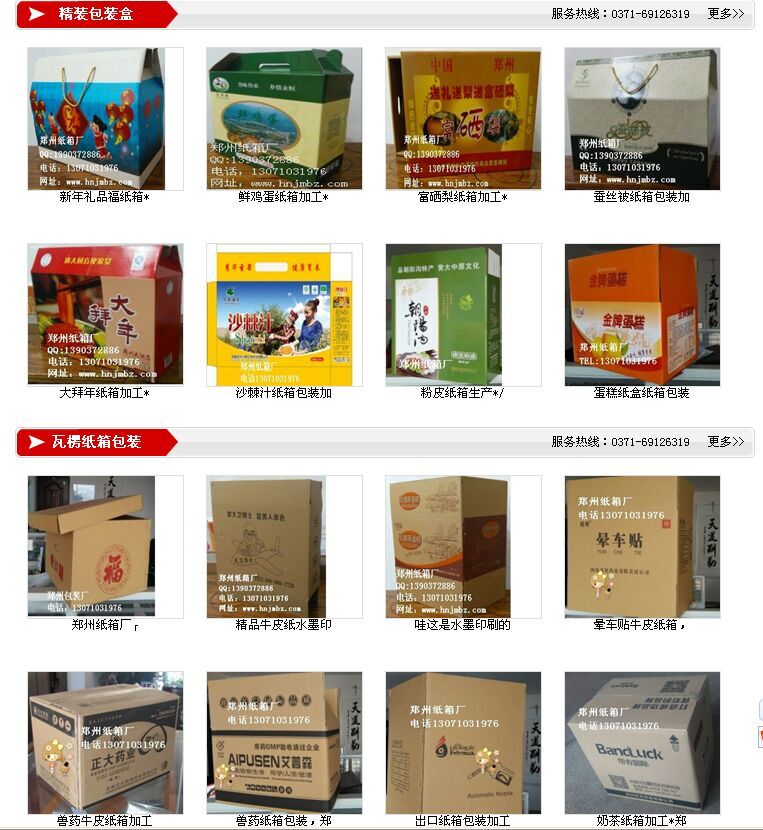
Task: Select the 奶茶纸箱加工 BandLuck product
Action: tap(641, 742)
